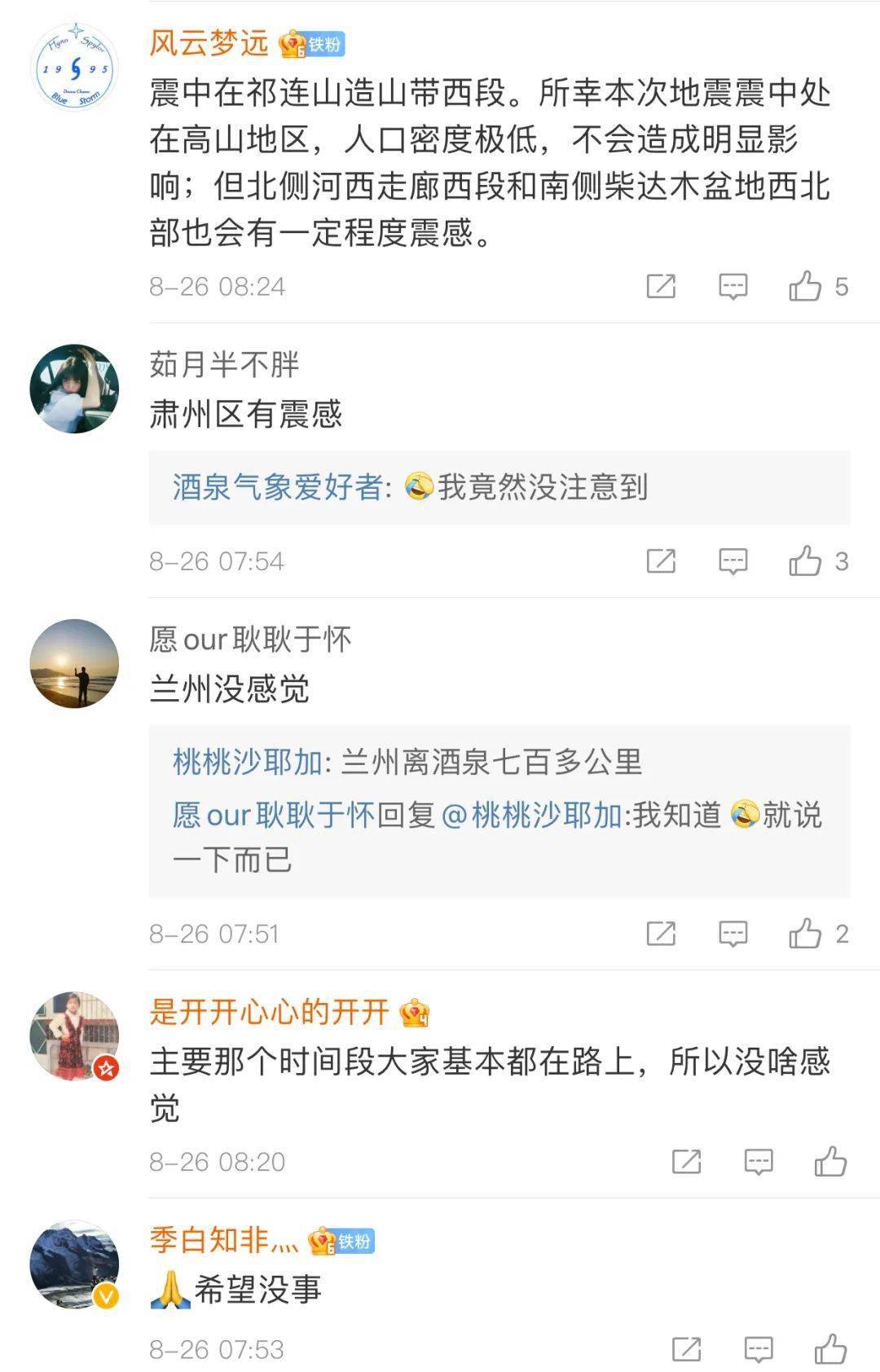Like 愿our耿耿于怀's comment
The image size is (880, 1372).
pos(805,933)
